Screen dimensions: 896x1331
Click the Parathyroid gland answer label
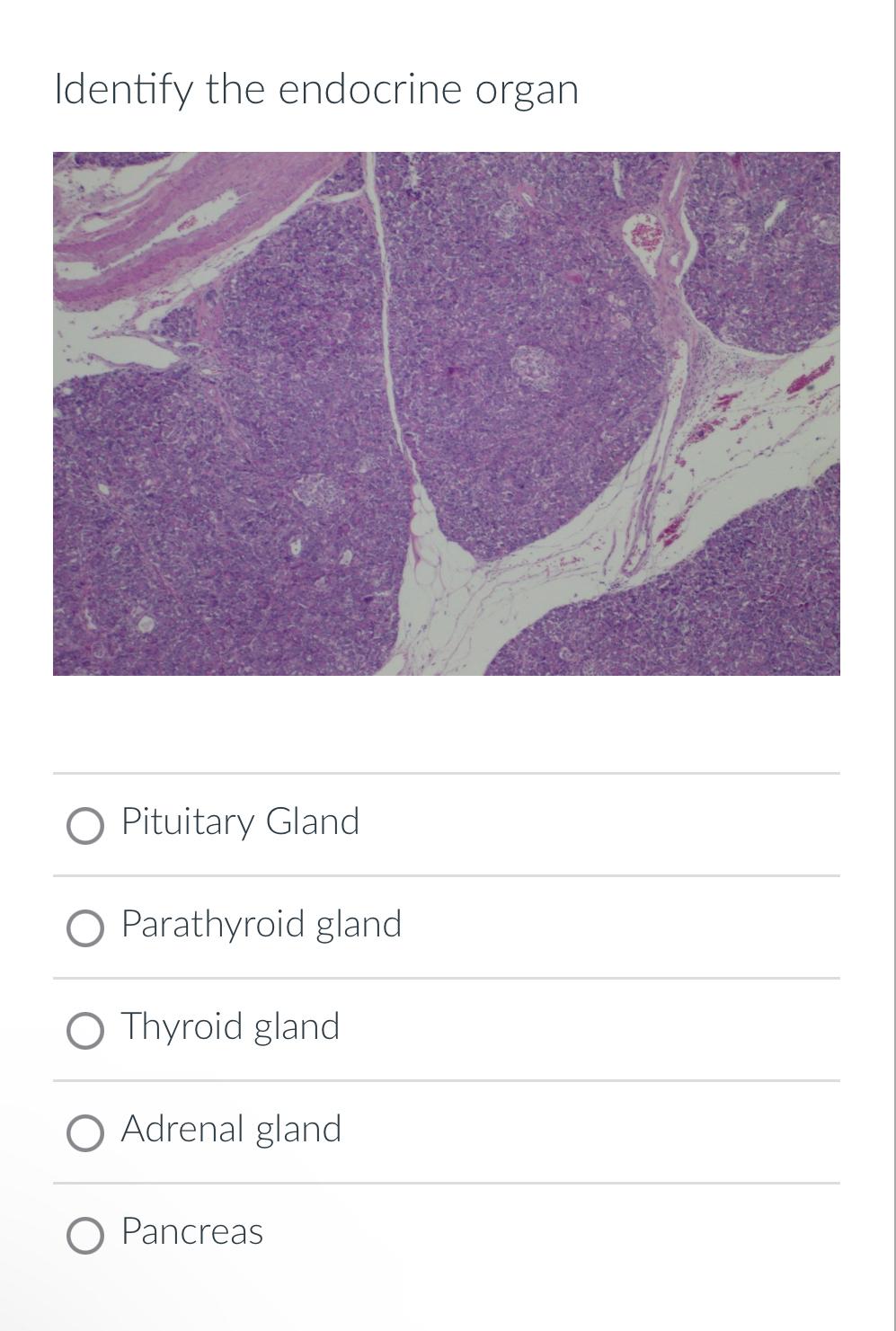click(261, 925)
